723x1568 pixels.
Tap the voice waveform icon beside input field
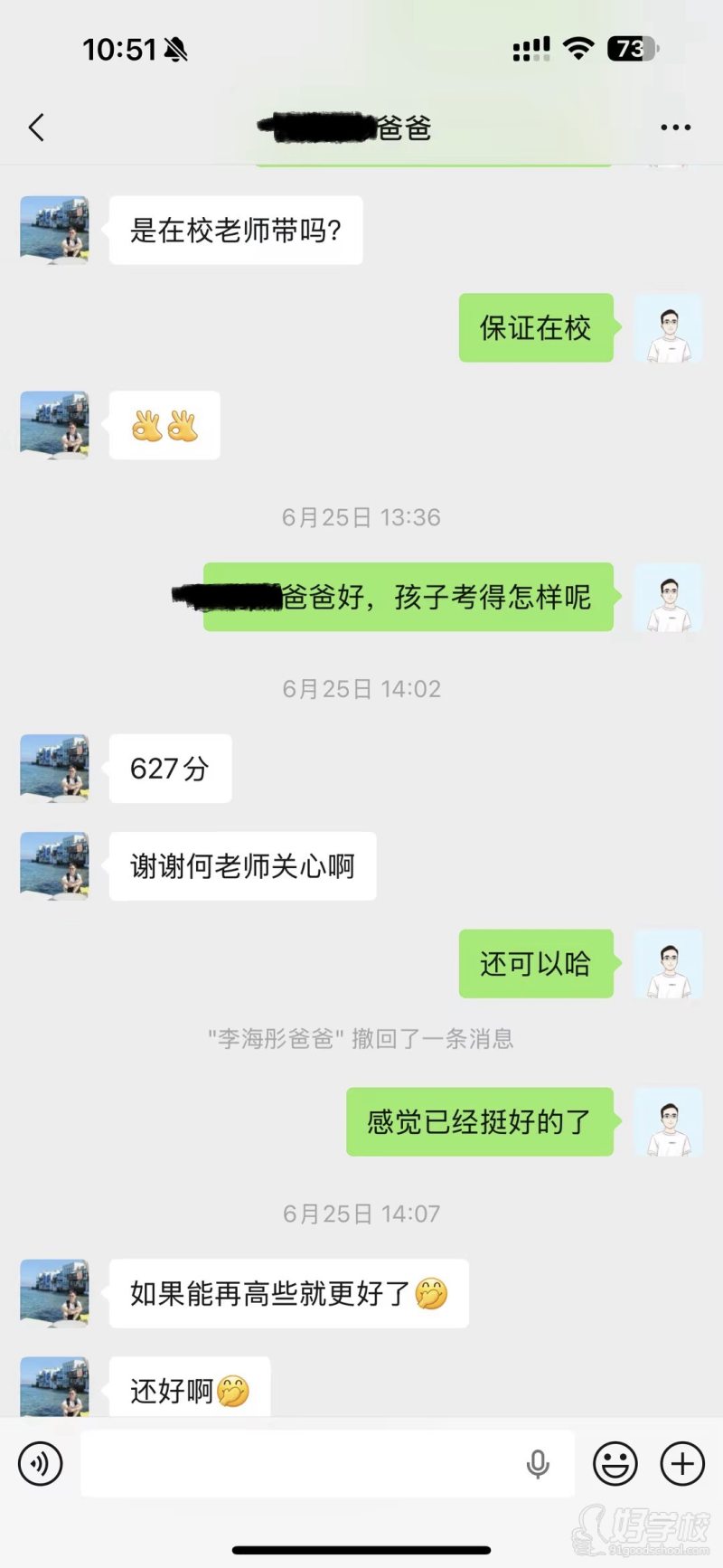coord(41,1462)
